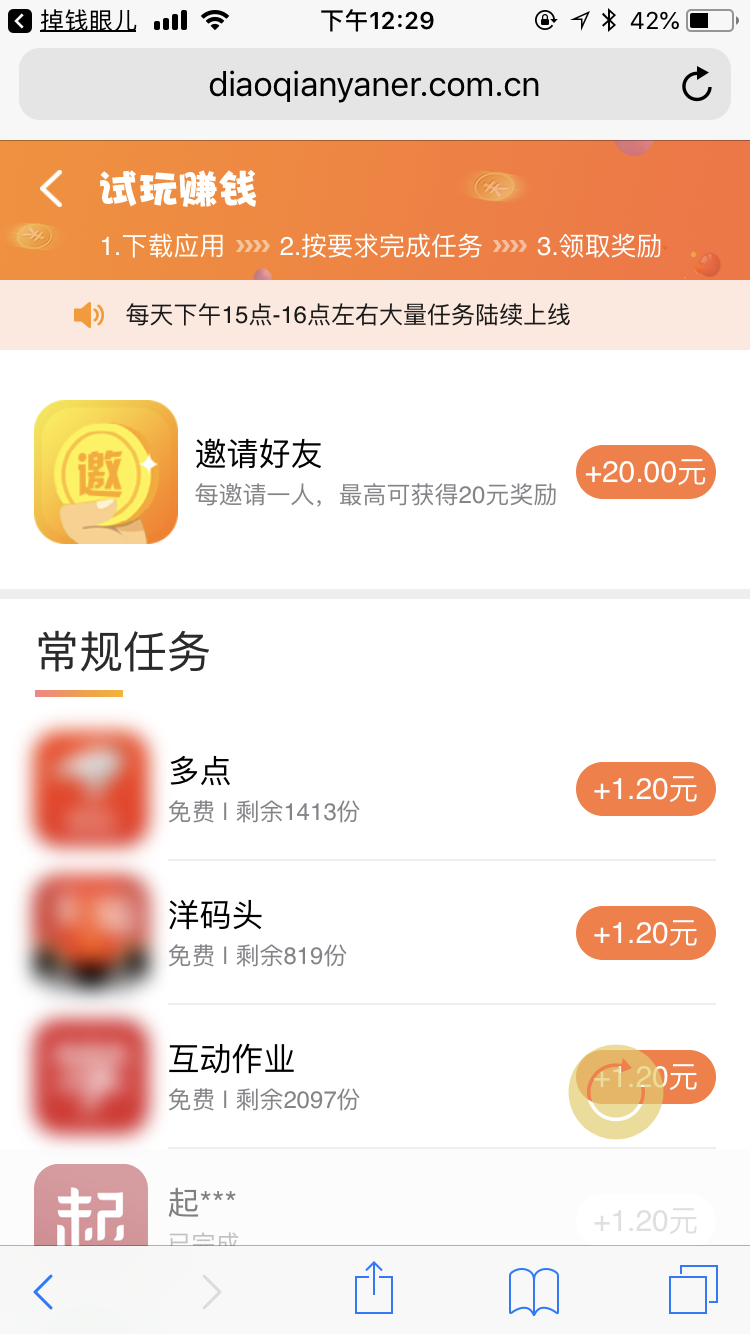The height and width of the screenshot is (1334, 750).
Task: Open the 互动作业 app icon
Action: point(91,1075)
